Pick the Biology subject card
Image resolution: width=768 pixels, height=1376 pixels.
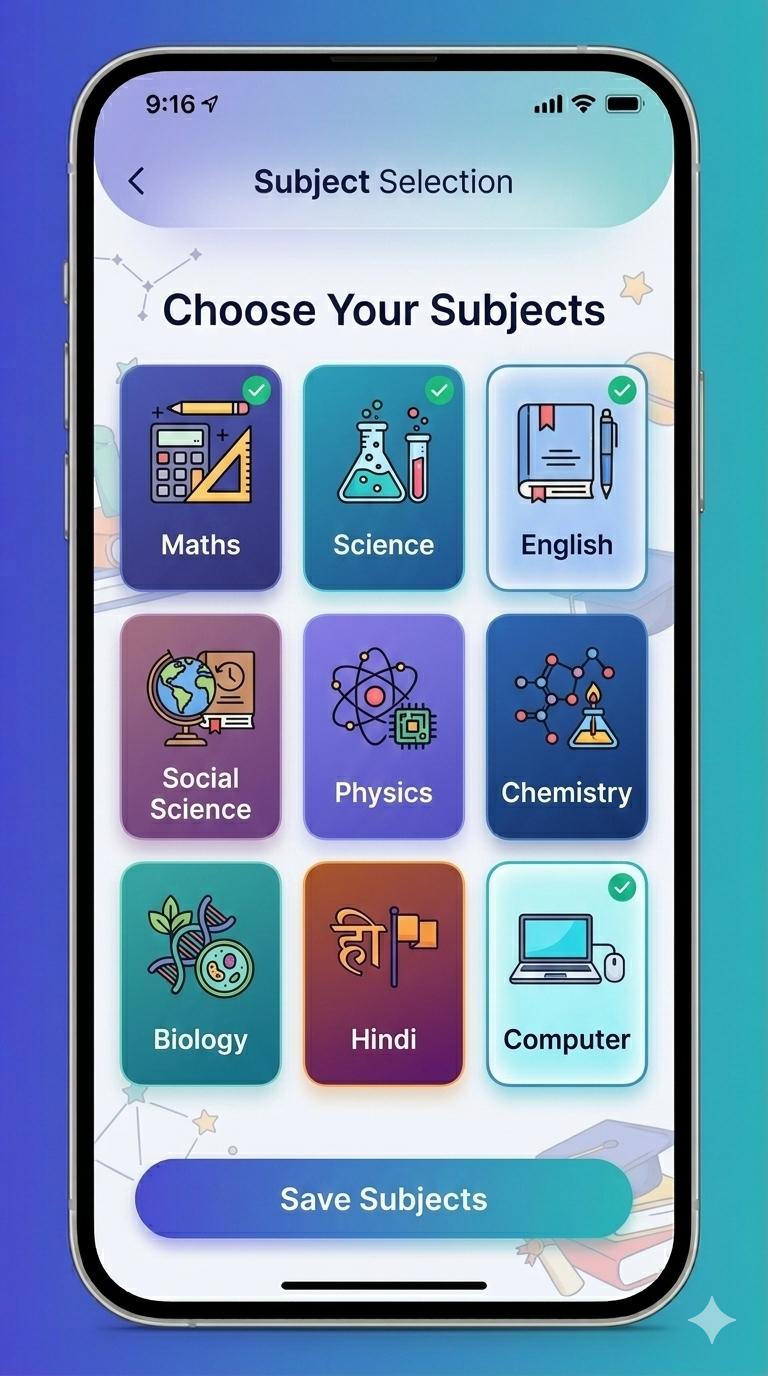pos(201,974)
